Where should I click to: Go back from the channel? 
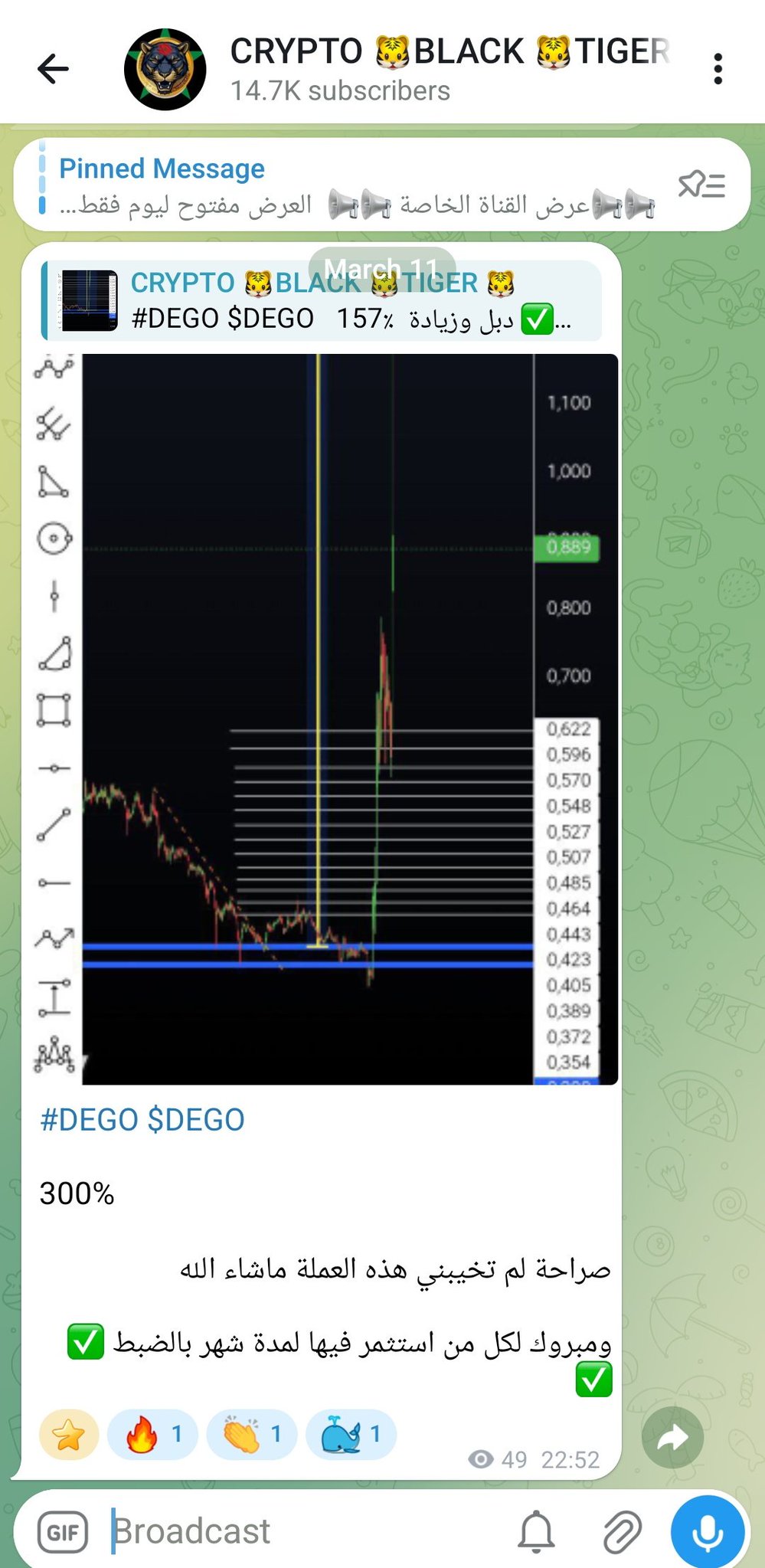point(53,69)
